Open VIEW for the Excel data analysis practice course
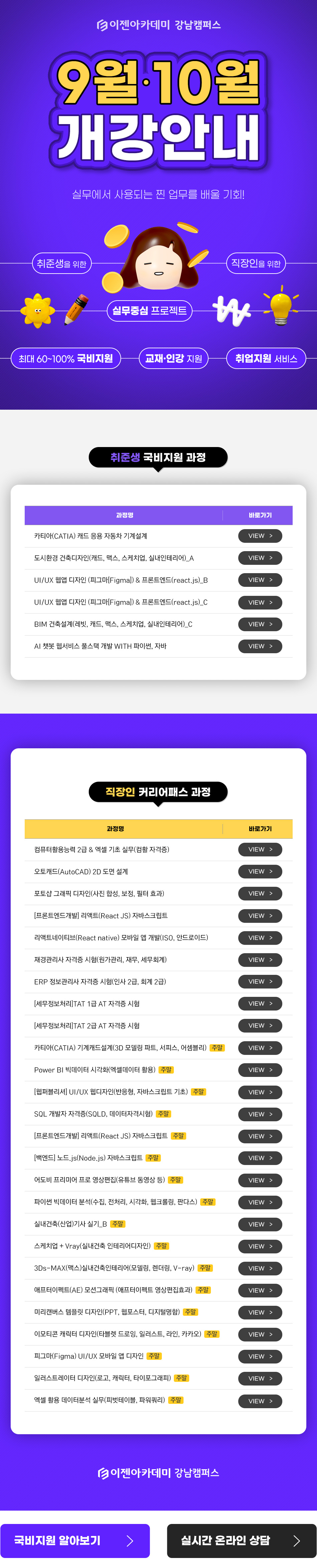The width and height of the screenshot is (317, 1568). [x=260, y=1401]
